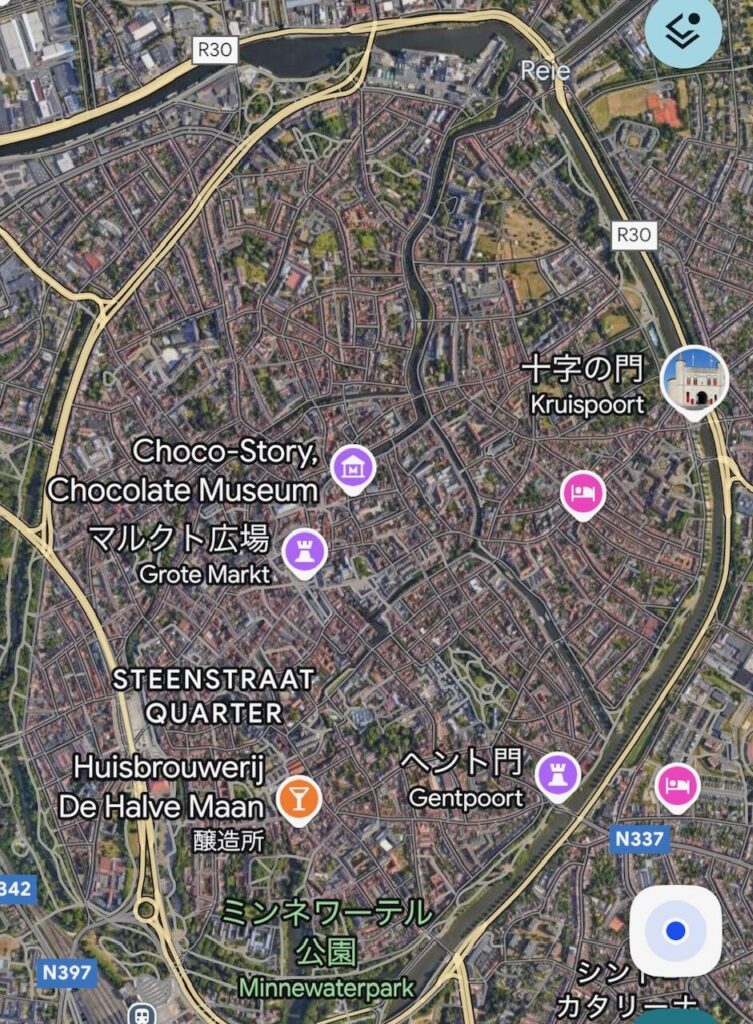Select the Choco-Story Chocolate Museum pin

point(353,467)
